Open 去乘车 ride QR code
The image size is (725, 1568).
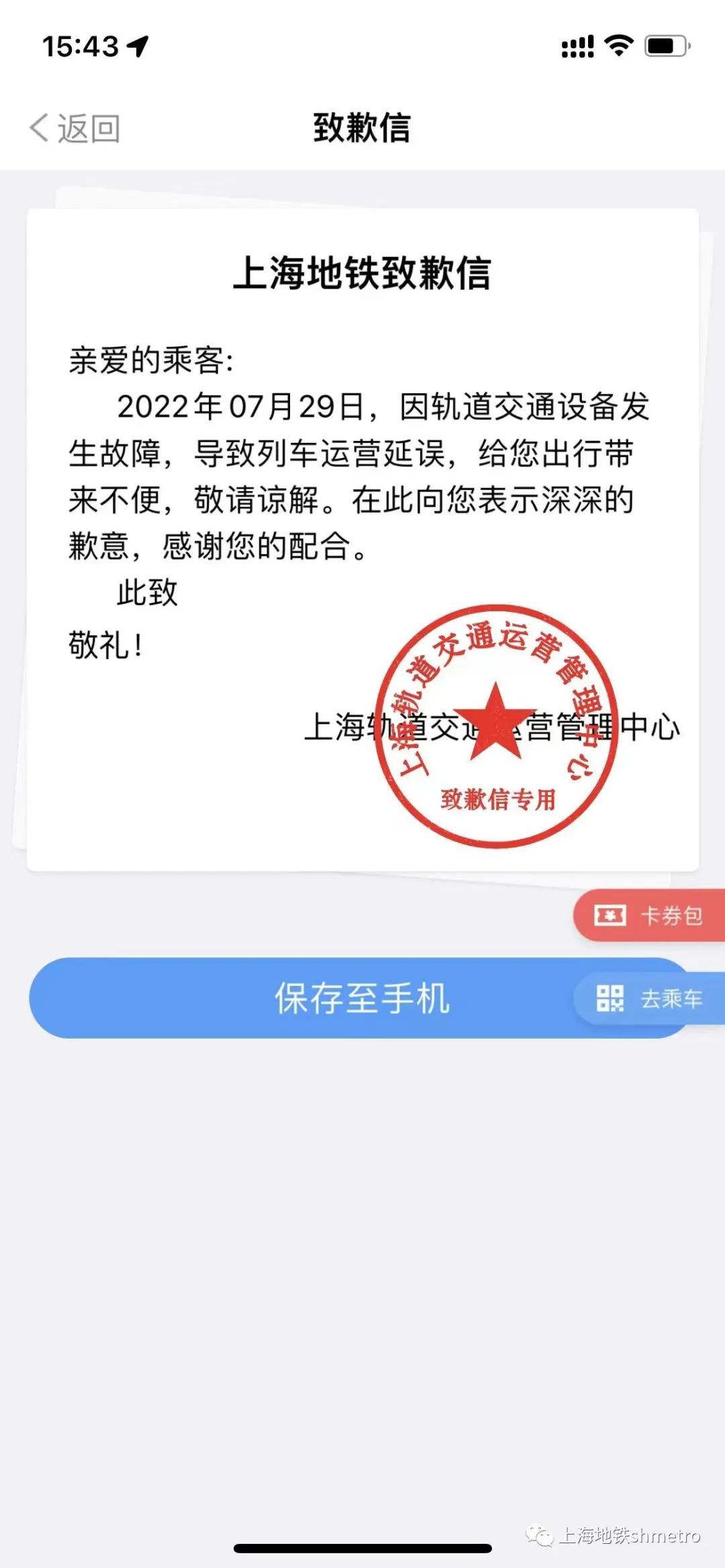(650, 999)
